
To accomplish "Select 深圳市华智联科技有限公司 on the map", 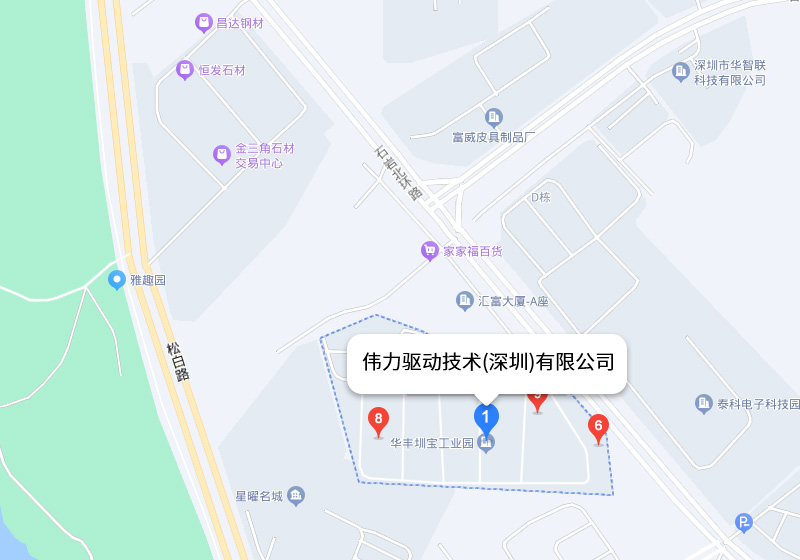I will pyautogui.click(x=680, y=68).
